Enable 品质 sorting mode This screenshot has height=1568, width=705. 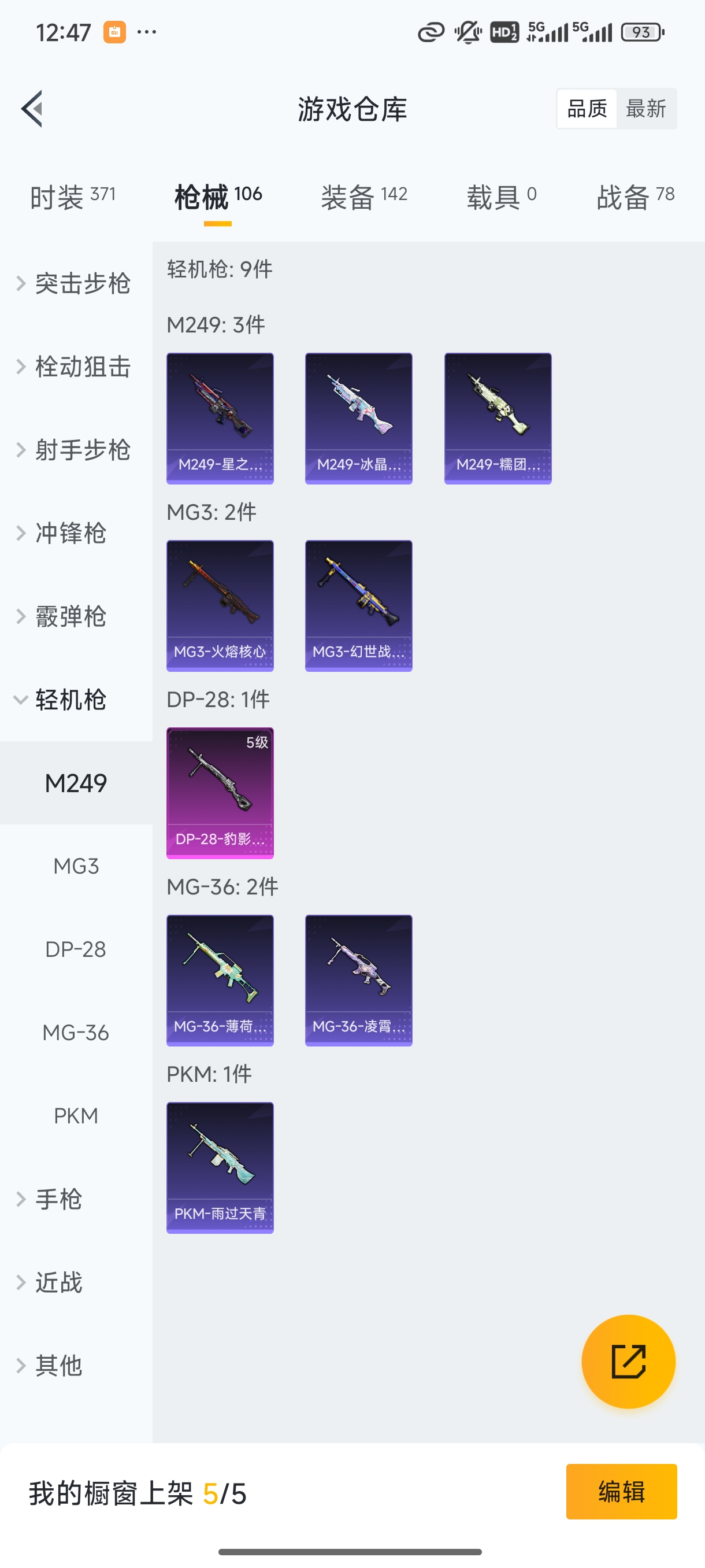click(x=586, y=108)
